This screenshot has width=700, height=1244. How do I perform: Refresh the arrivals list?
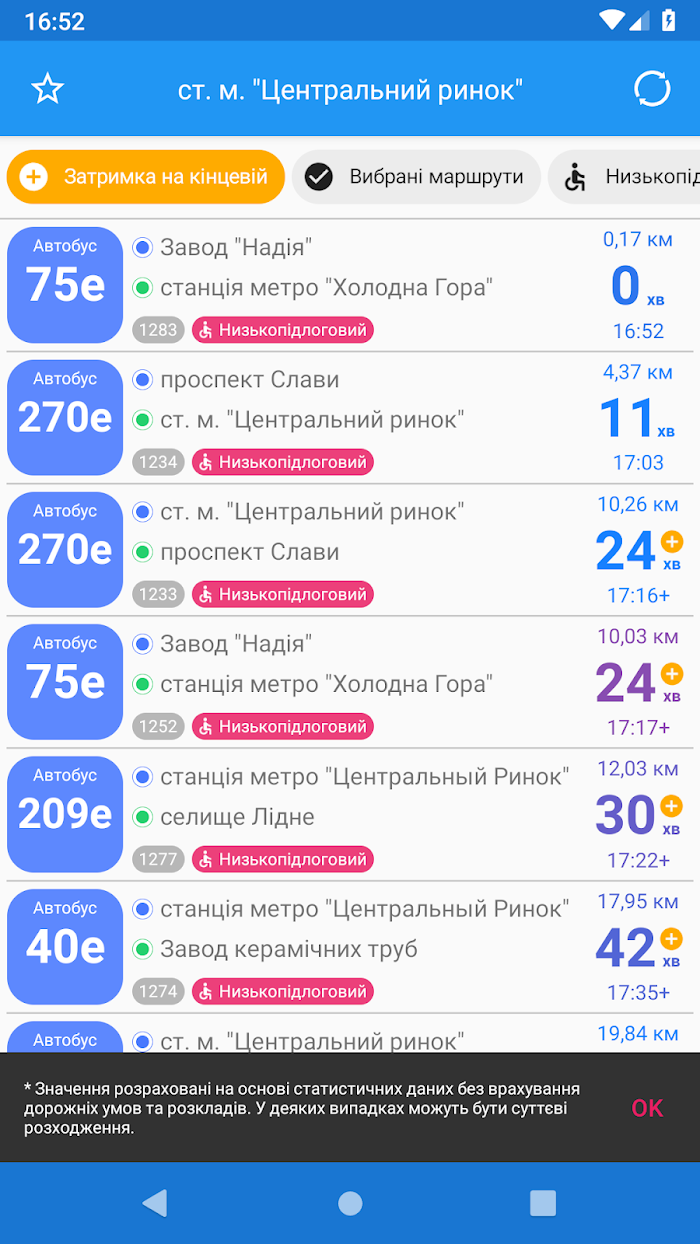[652, 89]
